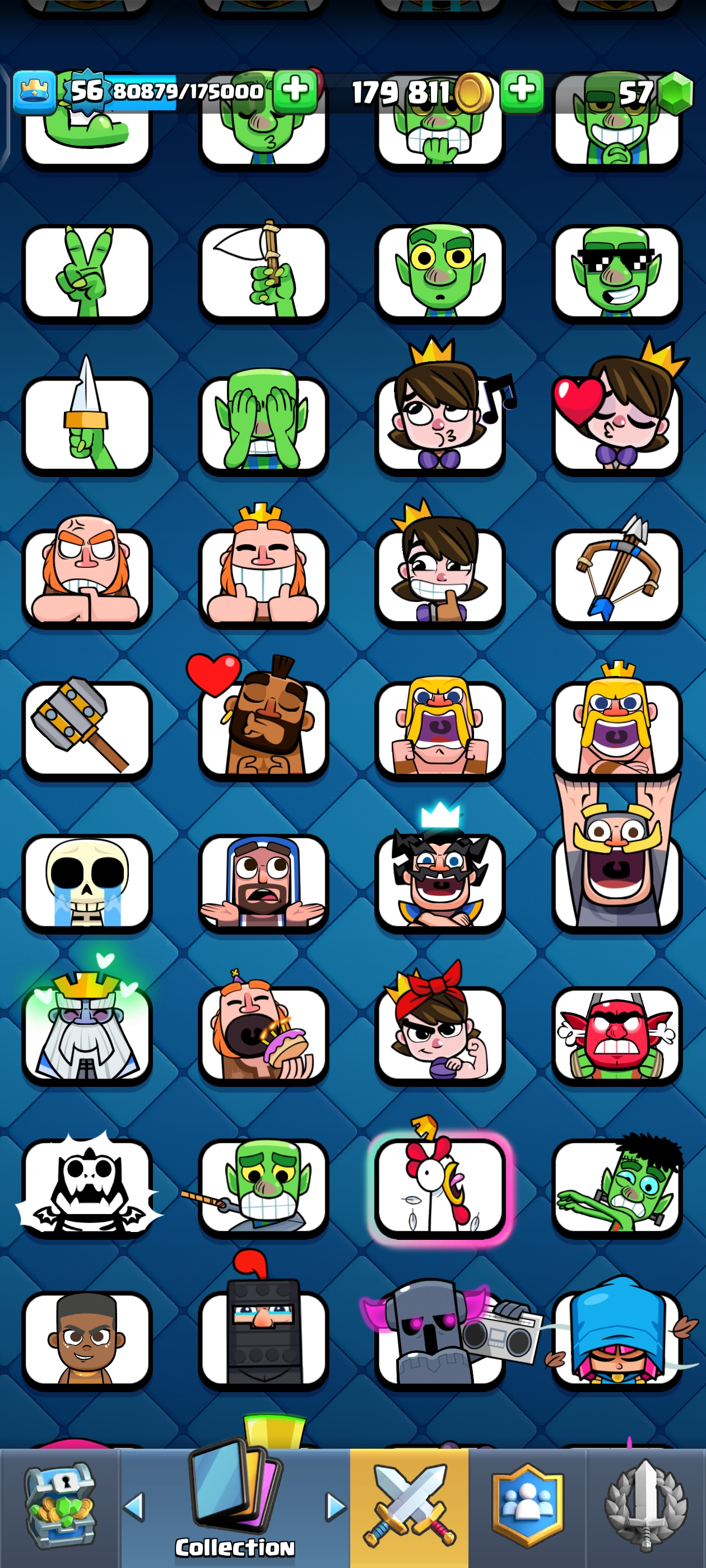Select the crying skeleton emote
706x1568 pixels.
pos(86,883)
